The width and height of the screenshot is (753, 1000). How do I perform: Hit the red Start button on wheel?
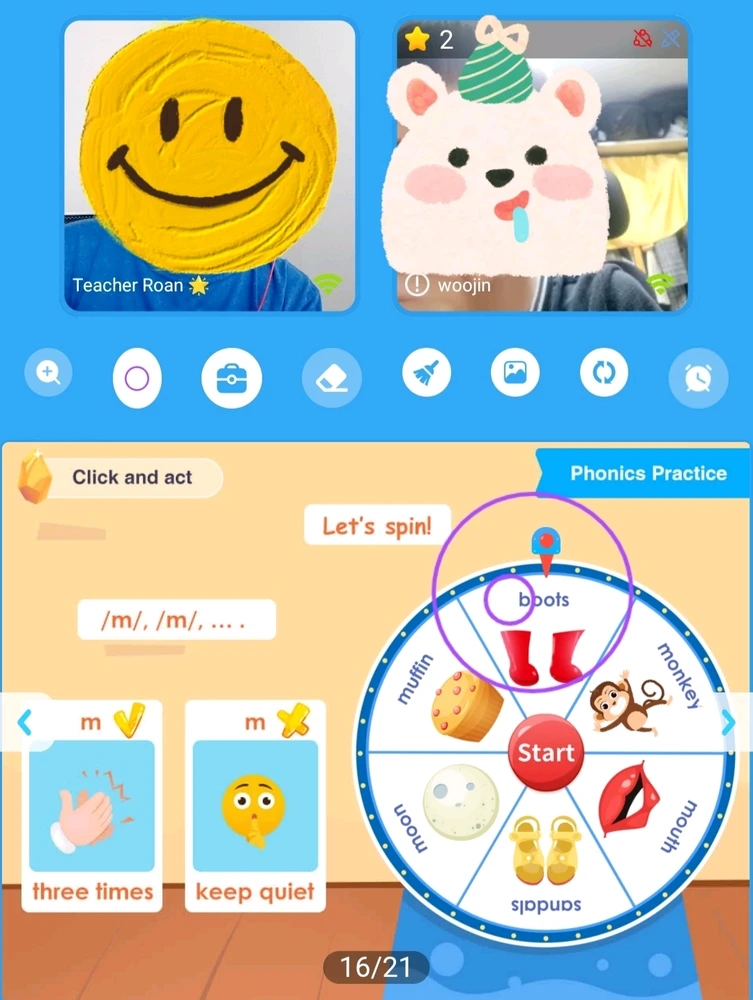tap(545, 753)
